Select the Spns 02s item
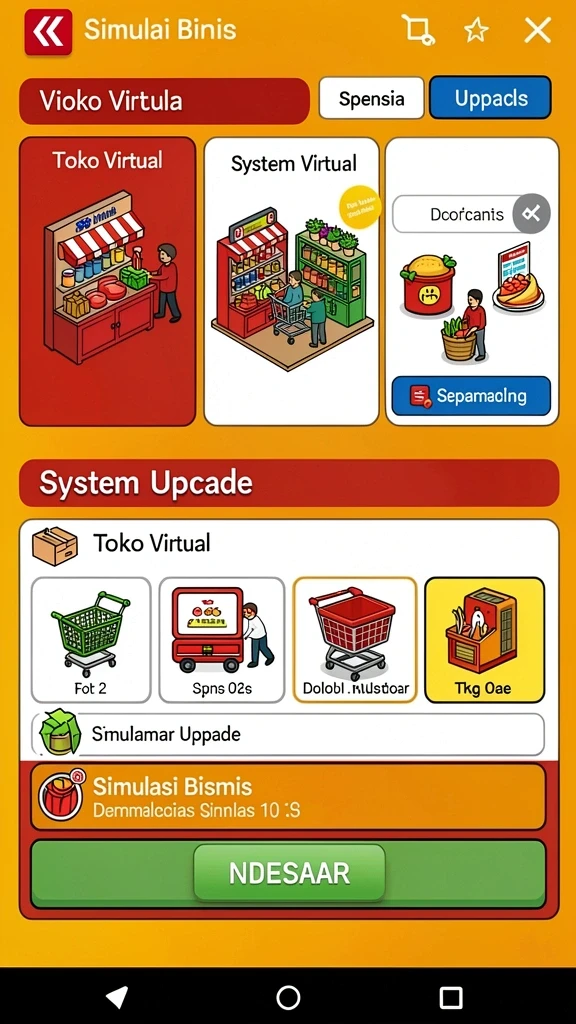 [x=221, y=640]
